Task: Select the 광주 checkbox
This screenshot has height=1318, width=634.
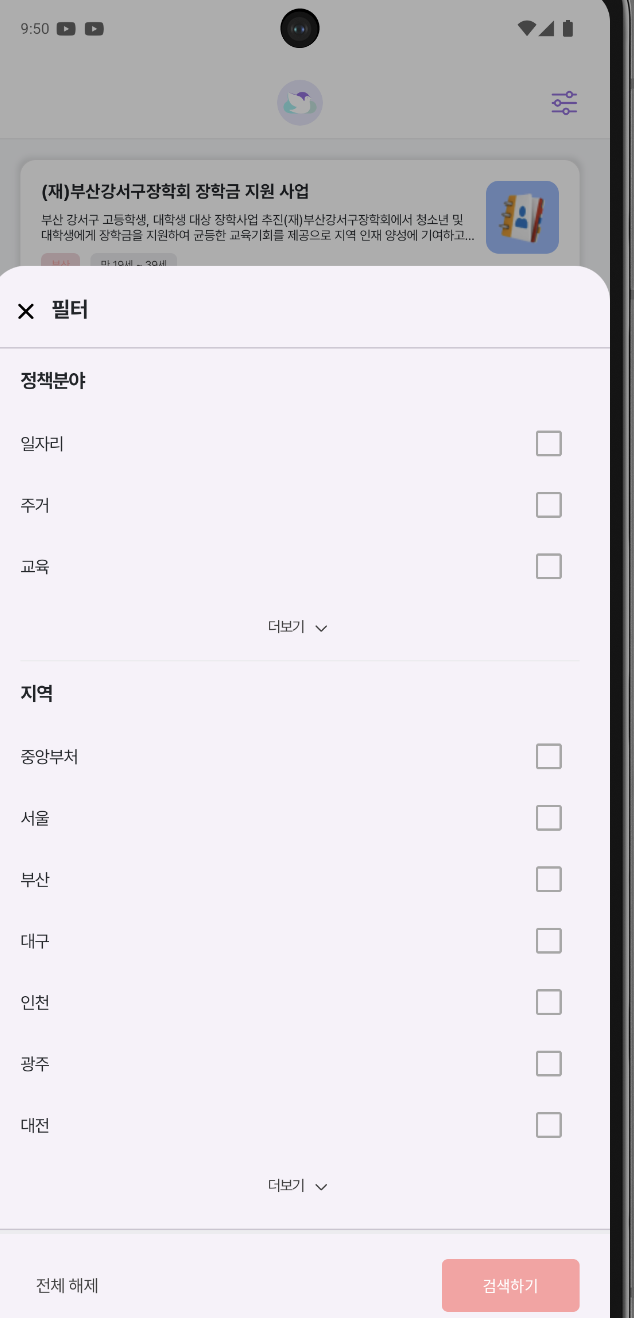Action: click(549, 1064)
